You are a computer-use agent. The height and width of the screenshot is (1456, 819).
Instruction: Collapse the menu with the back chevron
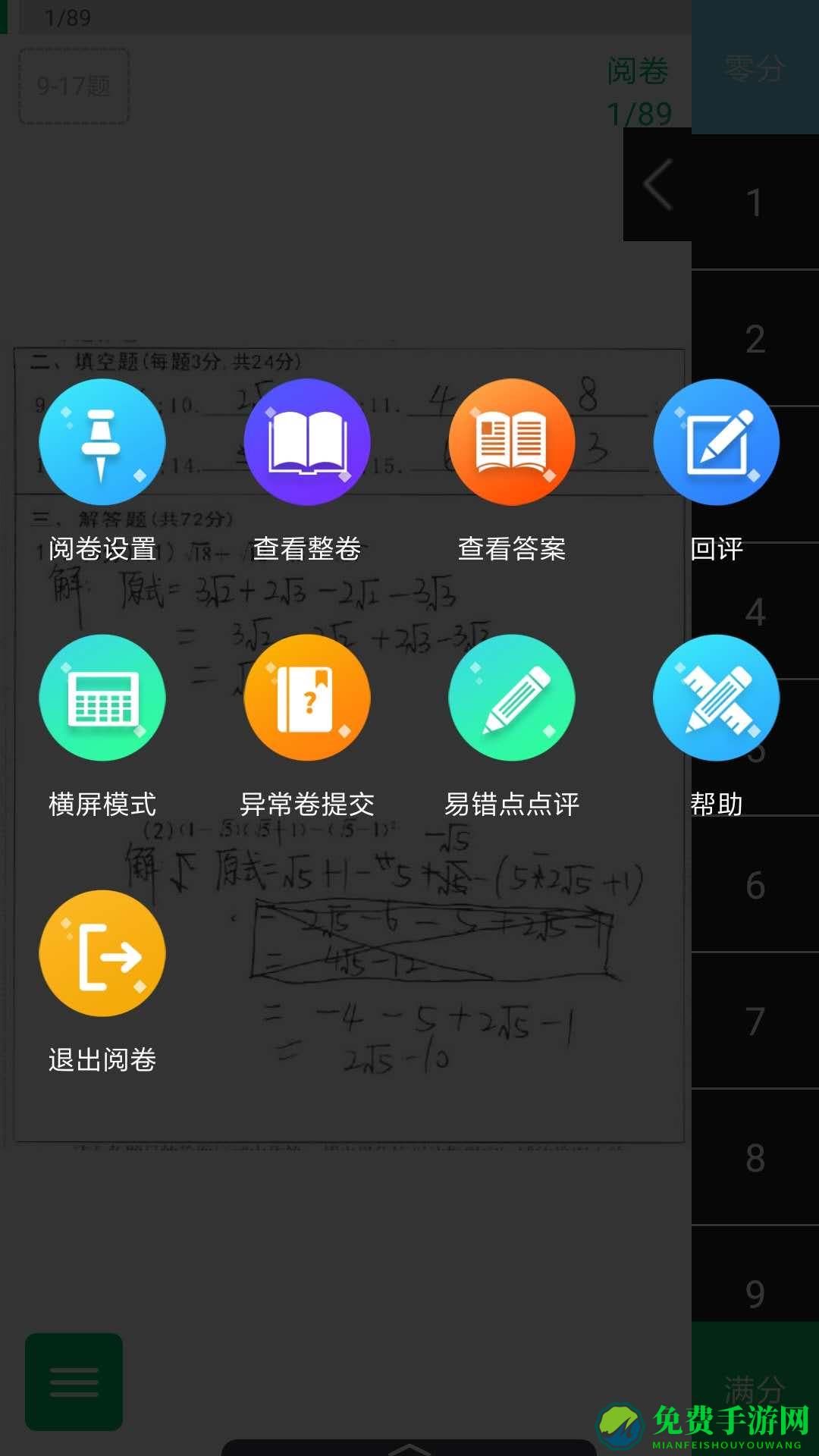(x=657, y=184)
